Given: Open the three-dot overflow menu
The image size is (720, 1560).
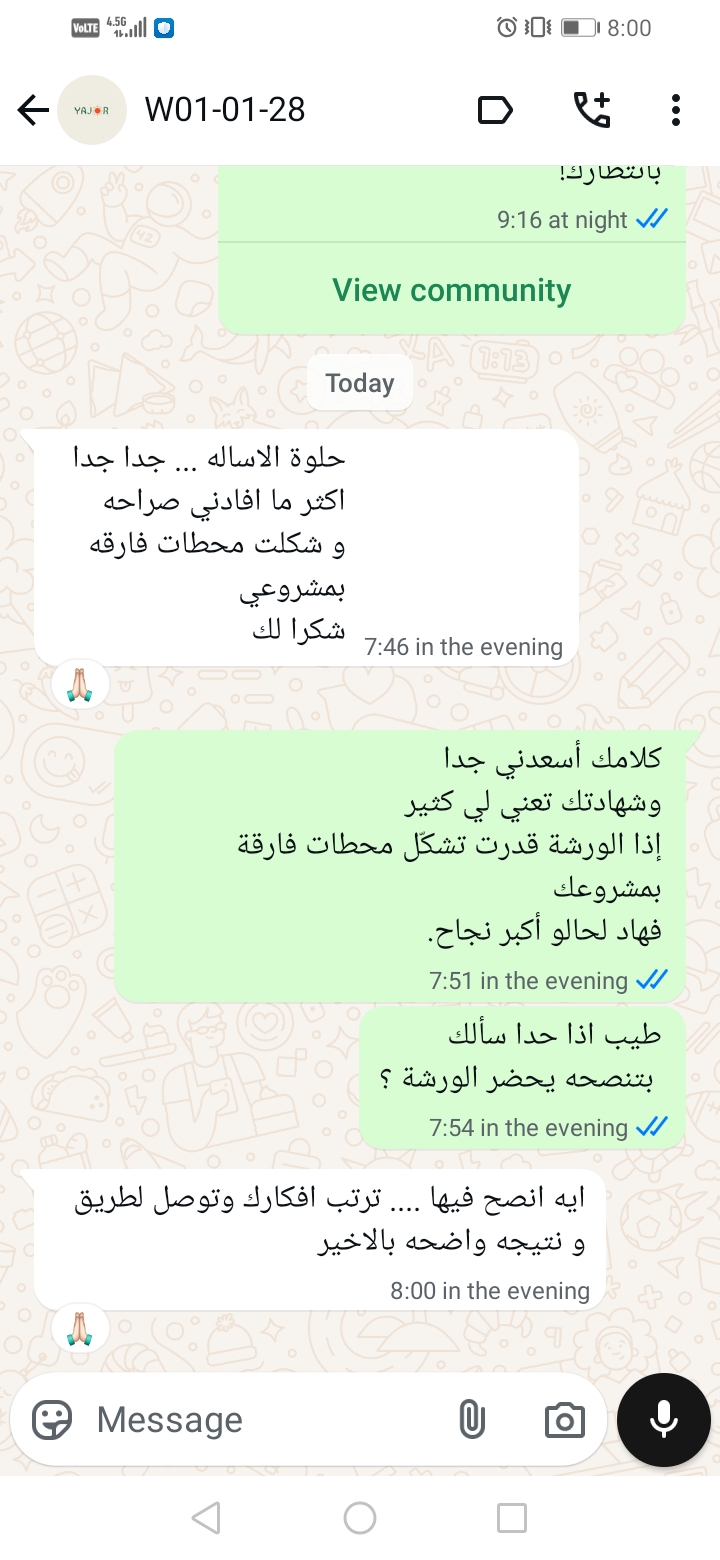Looking at the screenshot, I should (x=676, y=110).
